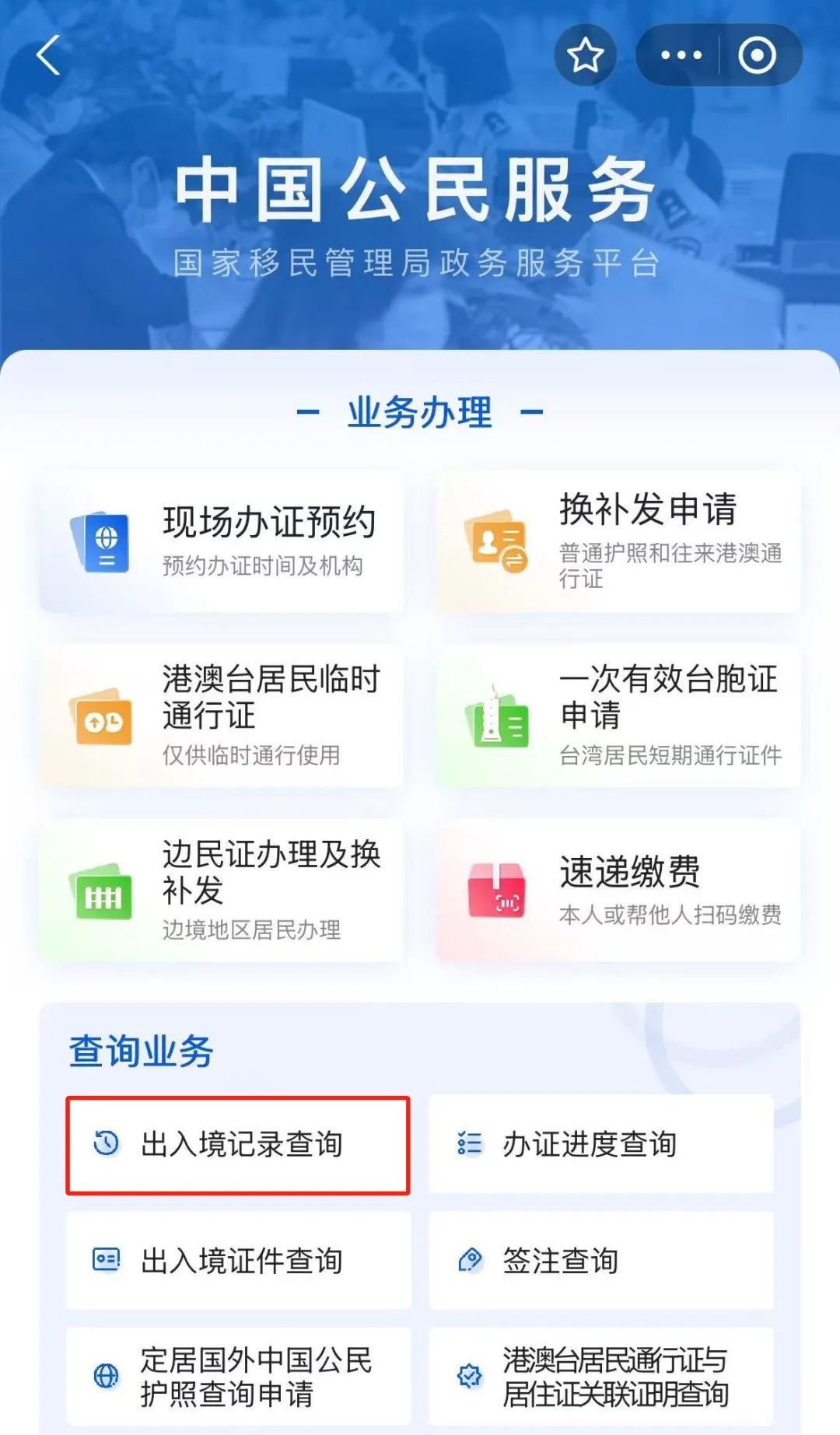Select 港澳台居民临时通行证
This screenshot has width=840, height=1435.
tap(222, 716)
